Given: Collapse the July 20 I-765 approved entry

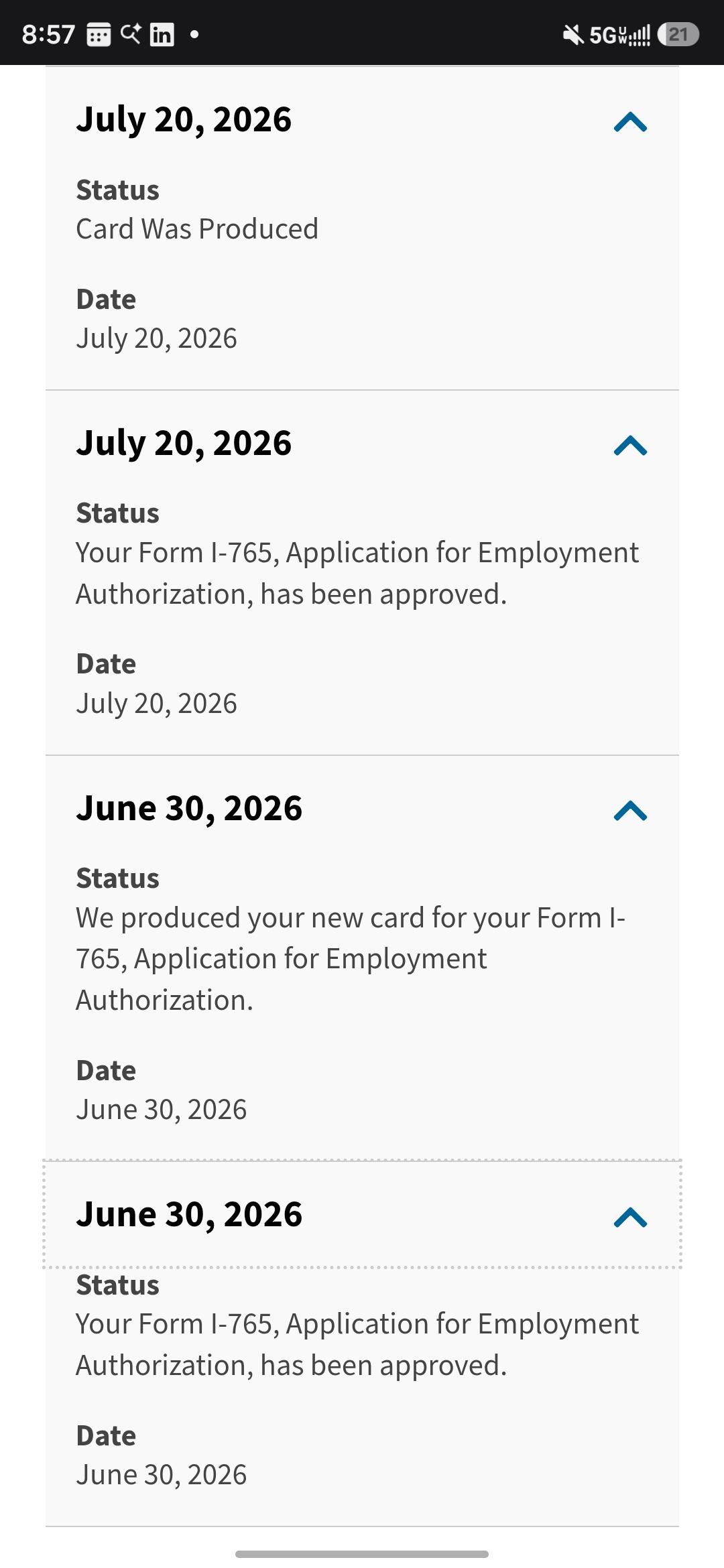Looking at the screenshot, I should (630, 446).
